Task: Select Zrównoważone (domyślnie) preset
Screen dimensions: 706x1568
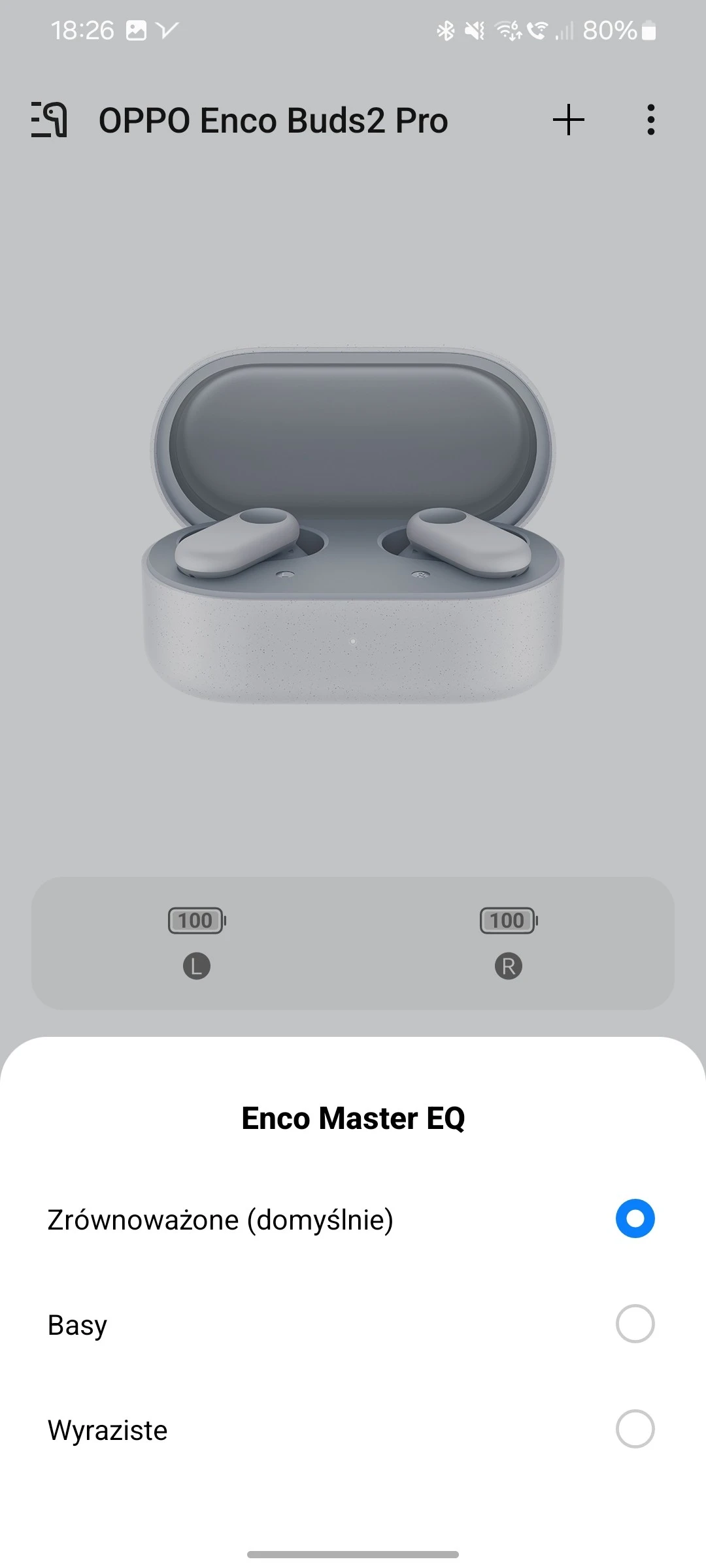Action: point(634,1218)
